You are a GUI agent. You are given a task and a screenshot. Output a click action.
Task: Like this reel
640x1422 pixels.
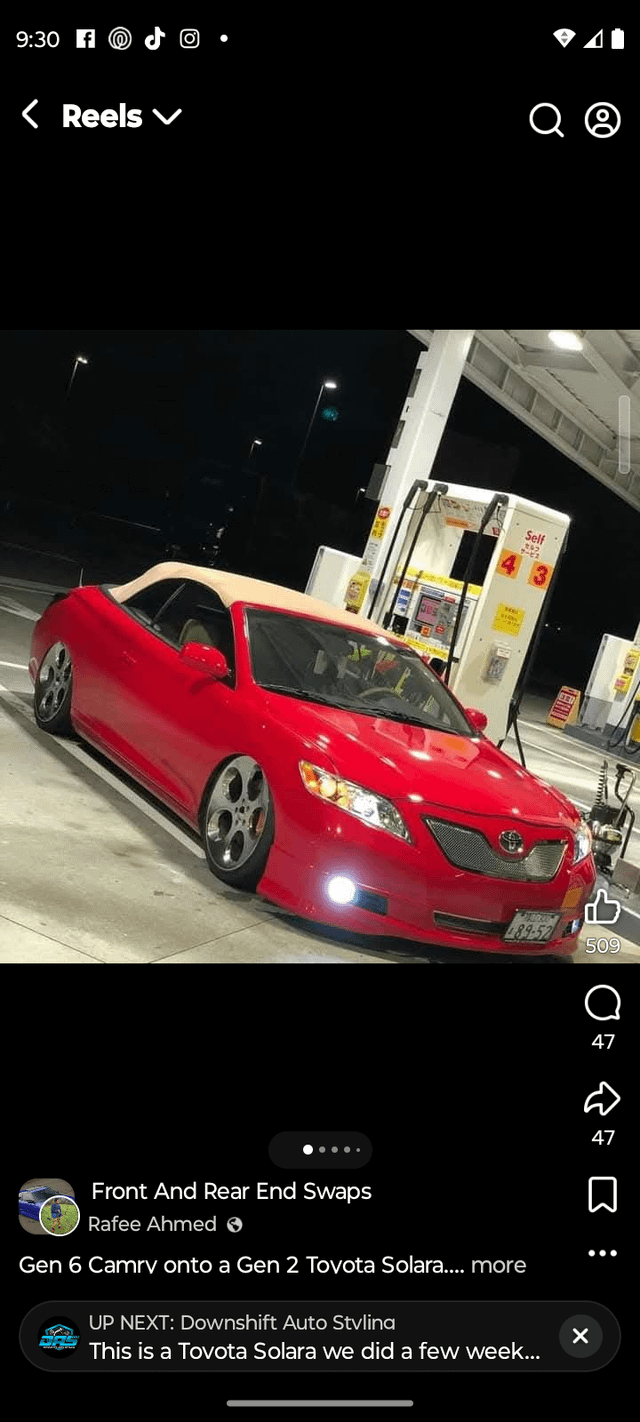602,908
